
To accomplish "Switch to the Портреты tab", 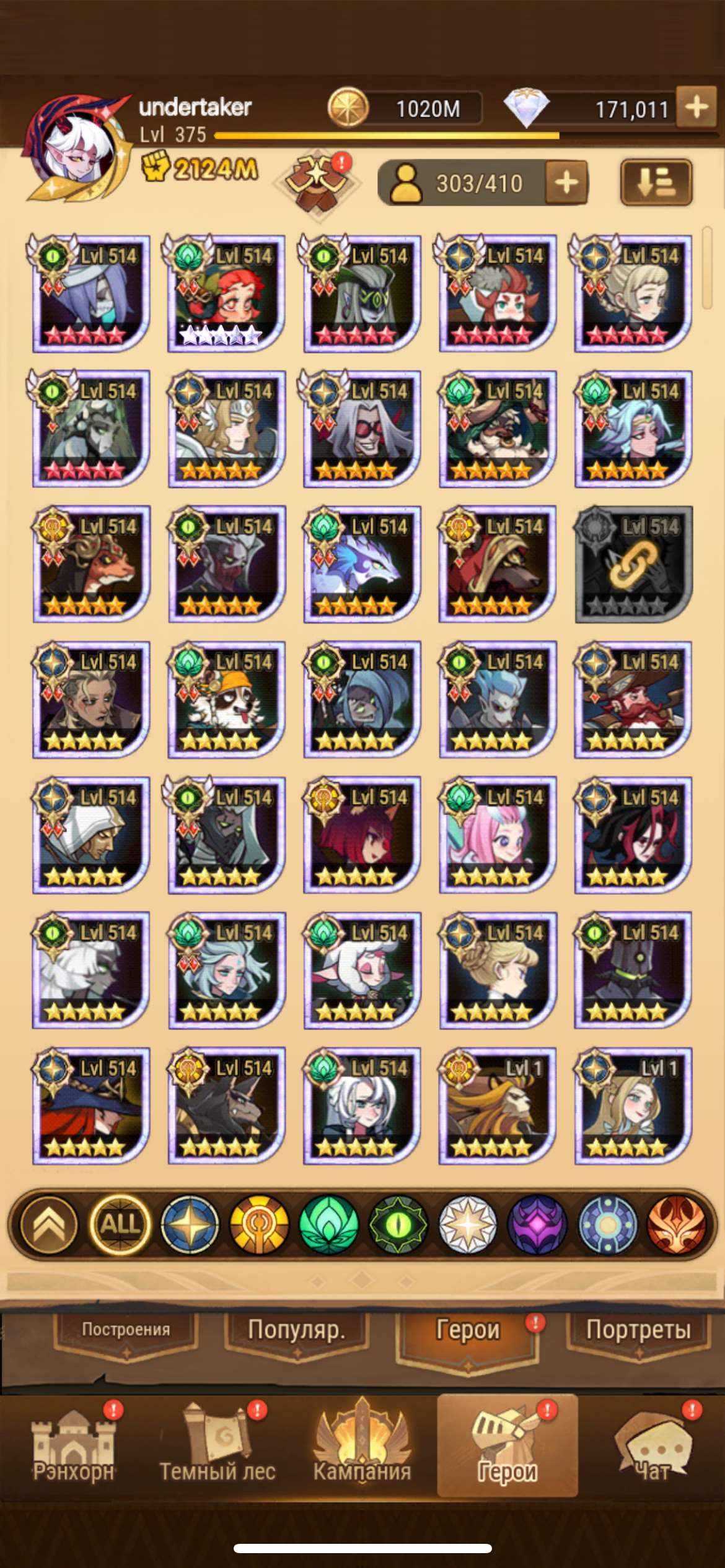I will click(638, 1329).
